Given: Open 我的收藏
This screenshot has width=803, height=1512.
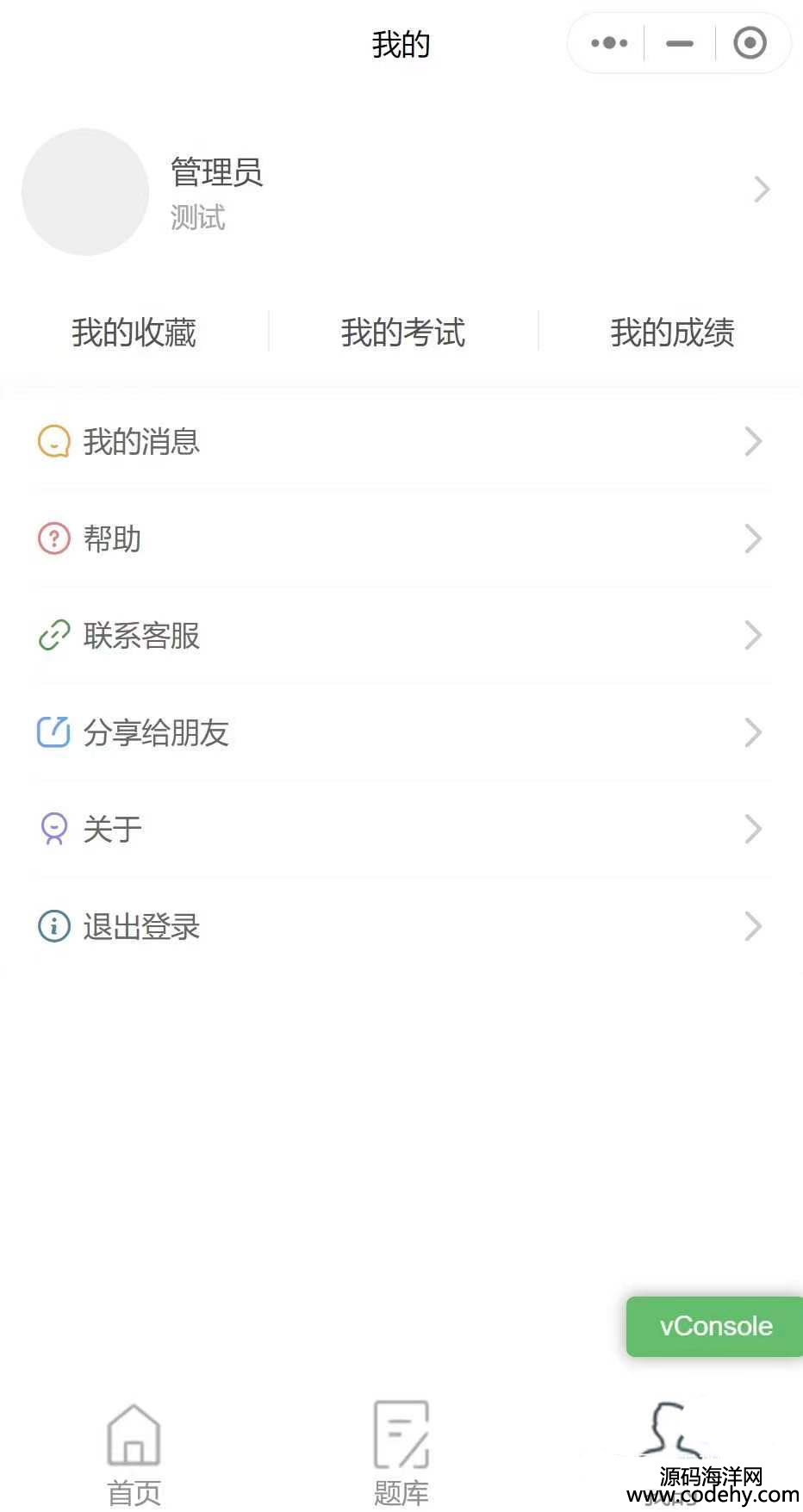Looking at the screenshot, I should [x=134, y=333].
